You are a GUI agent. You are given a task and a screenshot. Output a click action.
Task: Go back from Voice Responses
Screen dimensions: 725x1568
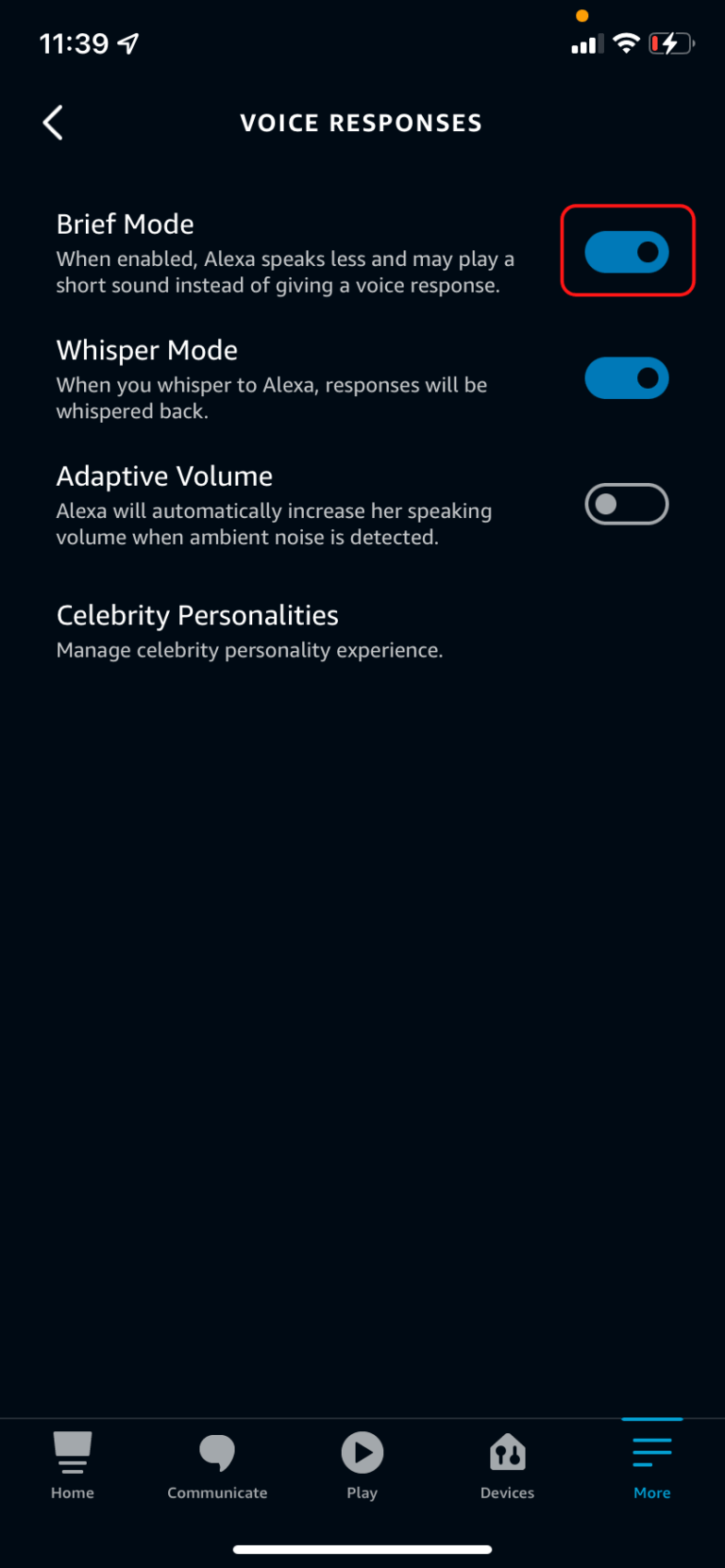coord(54,123)
